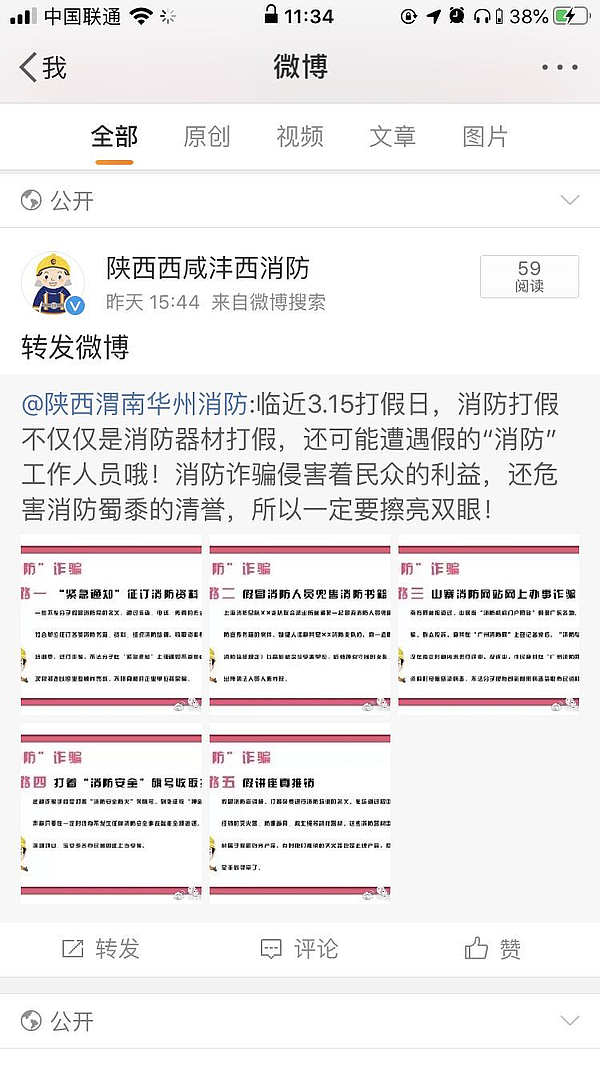600x1067 pixels.
Task: Open the 山寨消防网站 image
Action: tap(488, 624)
